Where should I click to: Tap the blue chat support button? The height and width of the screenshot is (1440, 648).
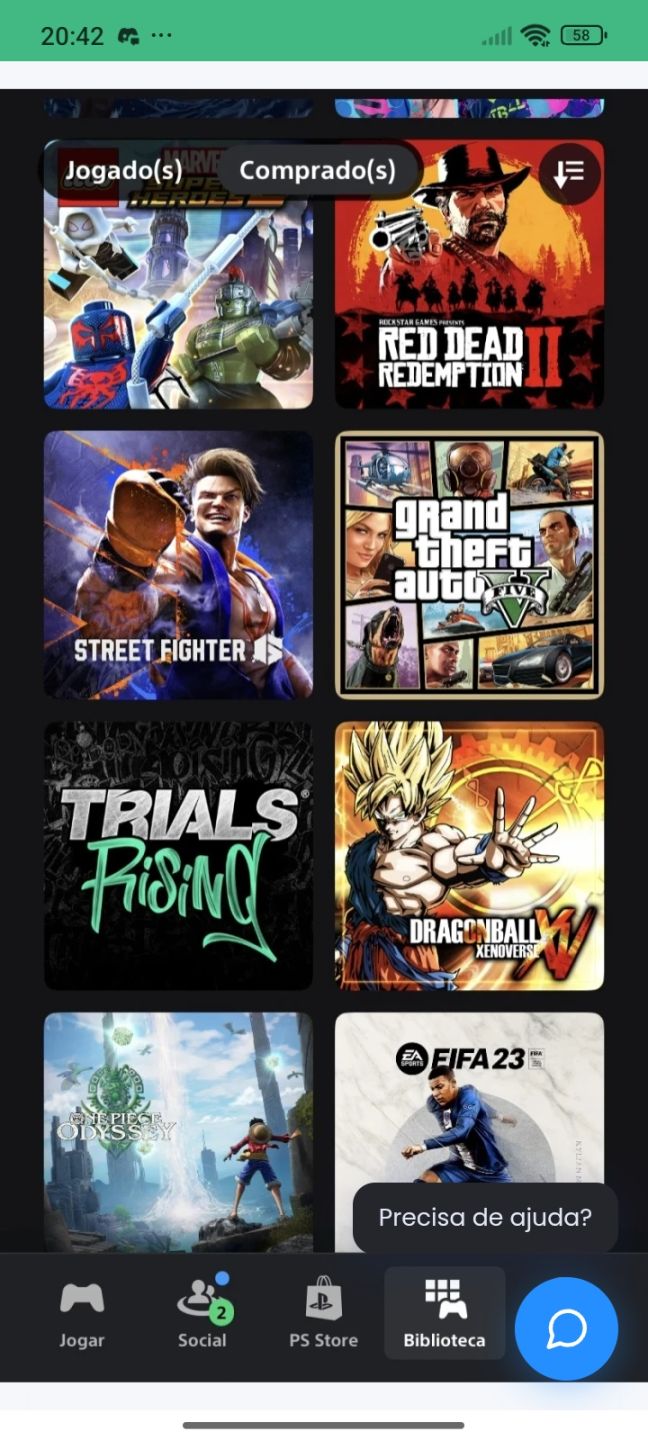(x=566, y=1329)
